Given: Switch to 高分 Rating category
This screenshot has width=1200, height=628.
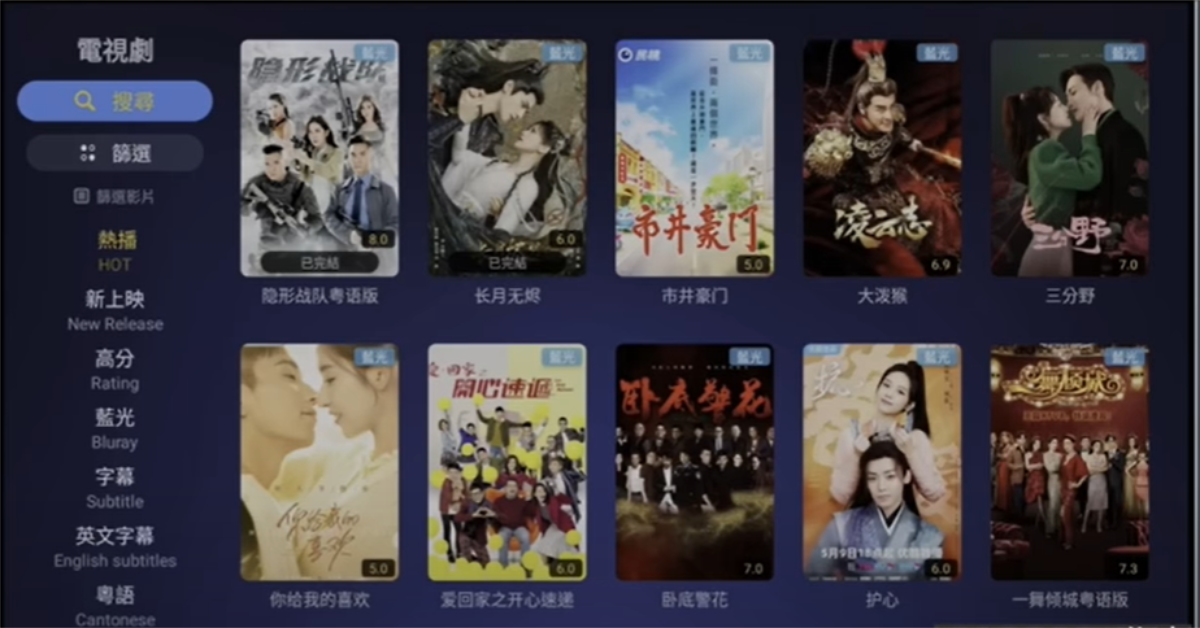Looking at the screenshot, I should [116, 369].
